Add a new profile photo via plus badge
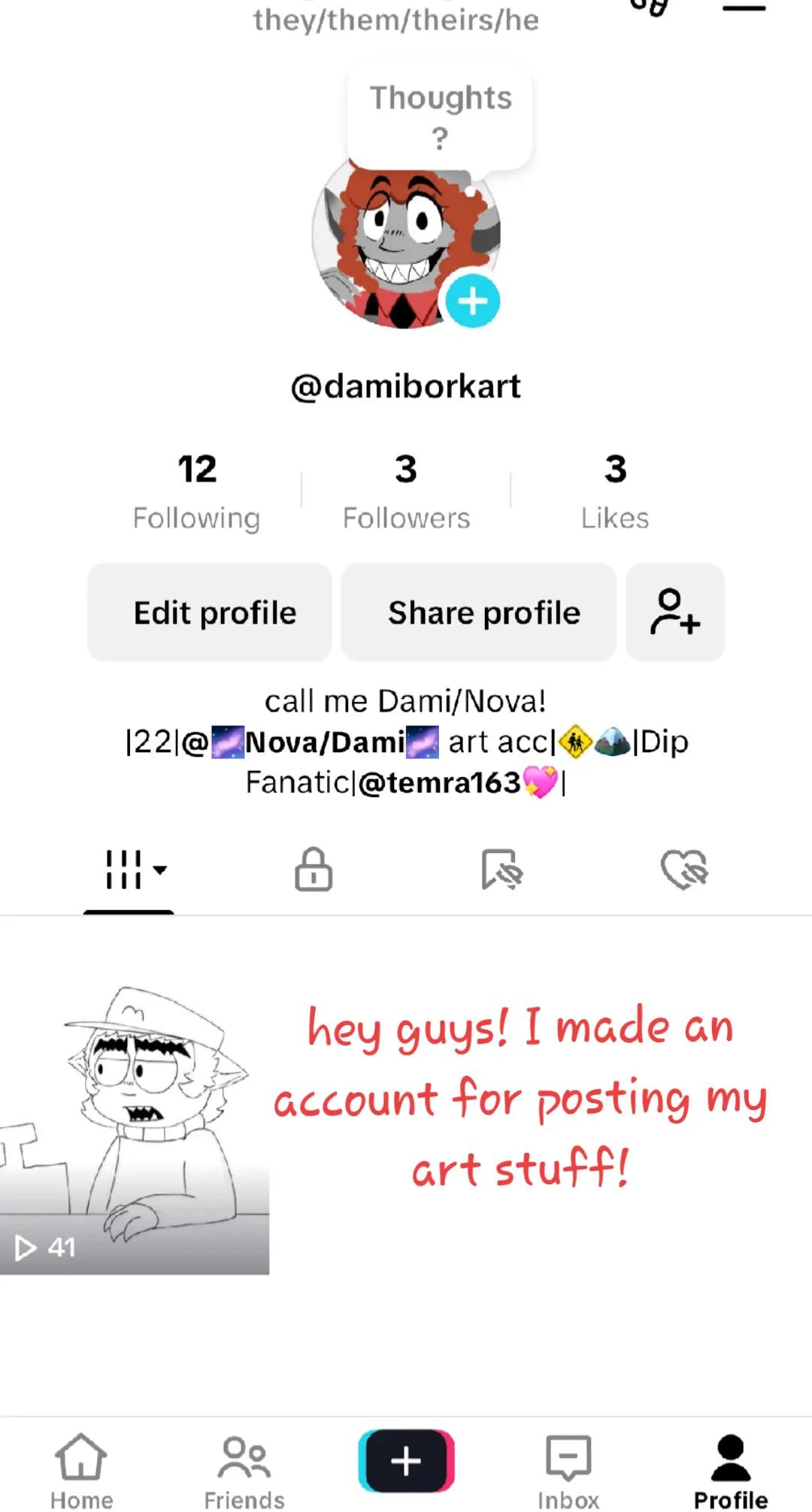 473,301
